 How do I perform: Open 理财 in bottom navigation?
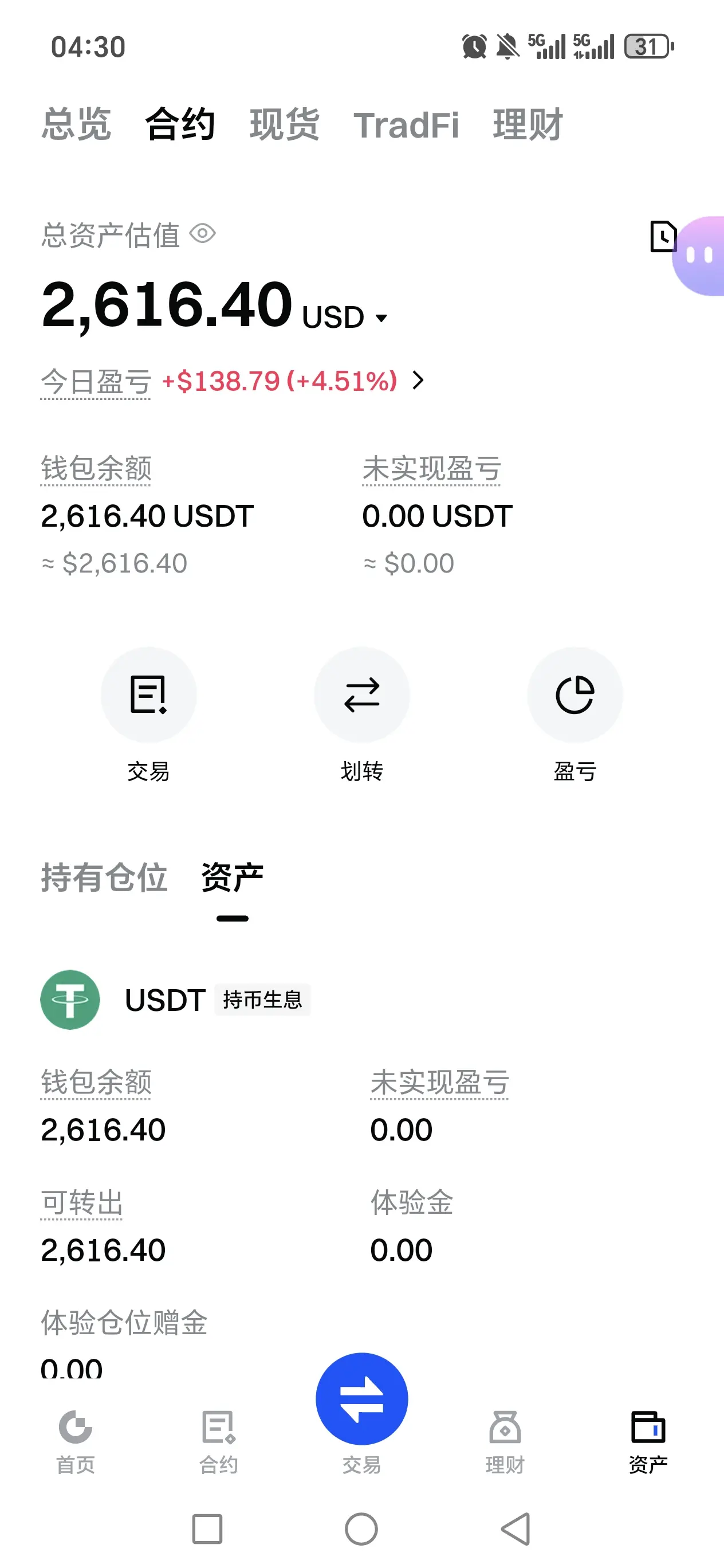click(x=505, y=1441)
